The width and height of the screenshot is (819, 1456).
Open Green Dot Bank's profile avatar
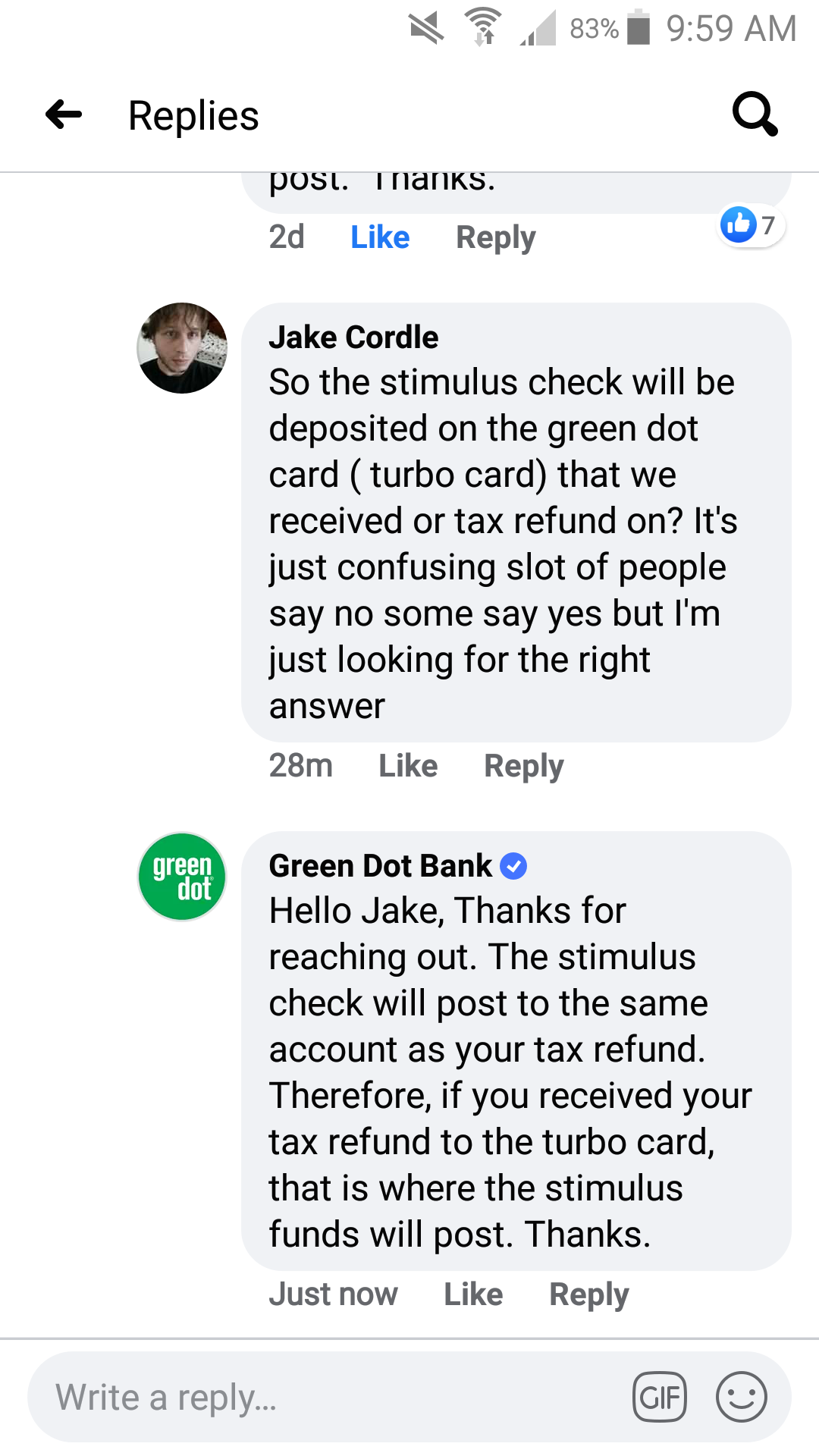click(x=182, y=877)
